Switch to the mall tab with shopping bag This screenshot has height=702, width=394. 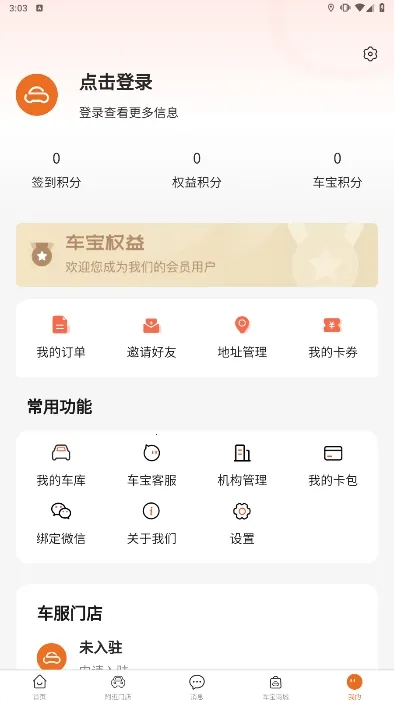275,686
